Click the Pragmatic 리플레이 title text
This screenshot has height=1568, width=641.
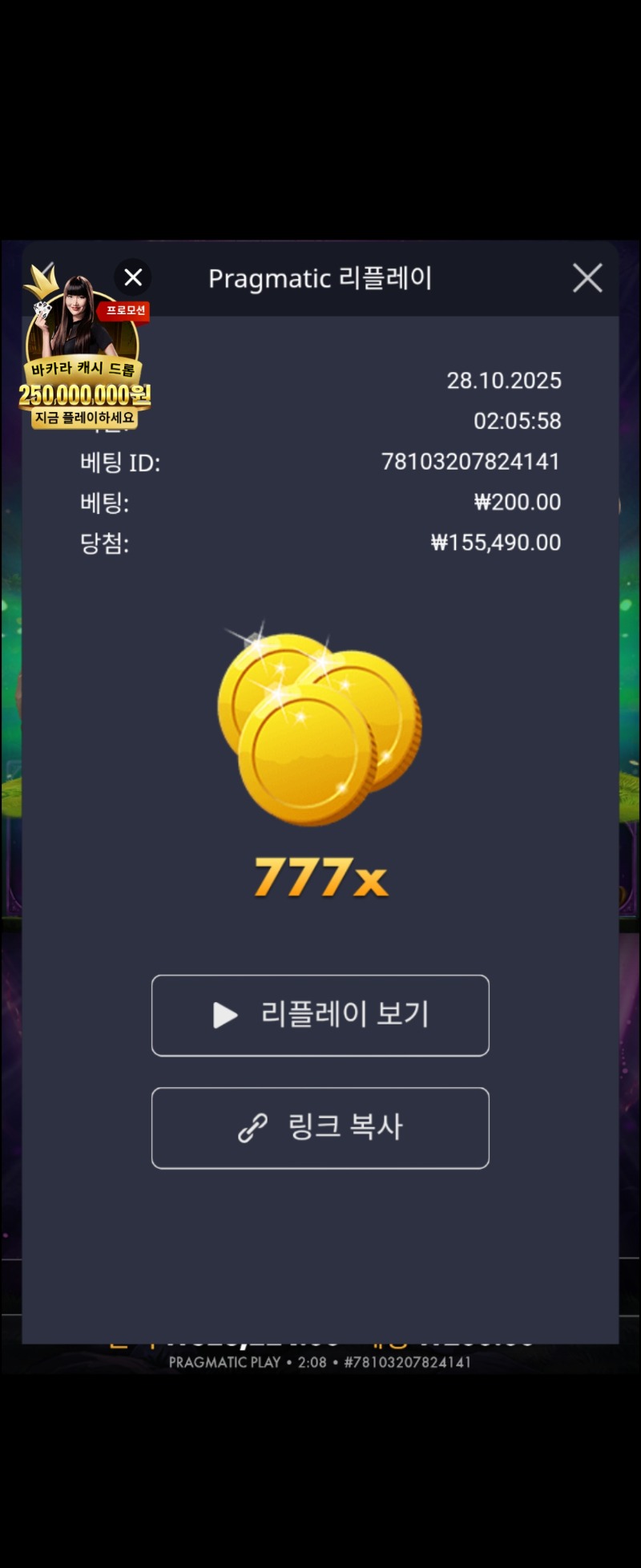point(320,278)
